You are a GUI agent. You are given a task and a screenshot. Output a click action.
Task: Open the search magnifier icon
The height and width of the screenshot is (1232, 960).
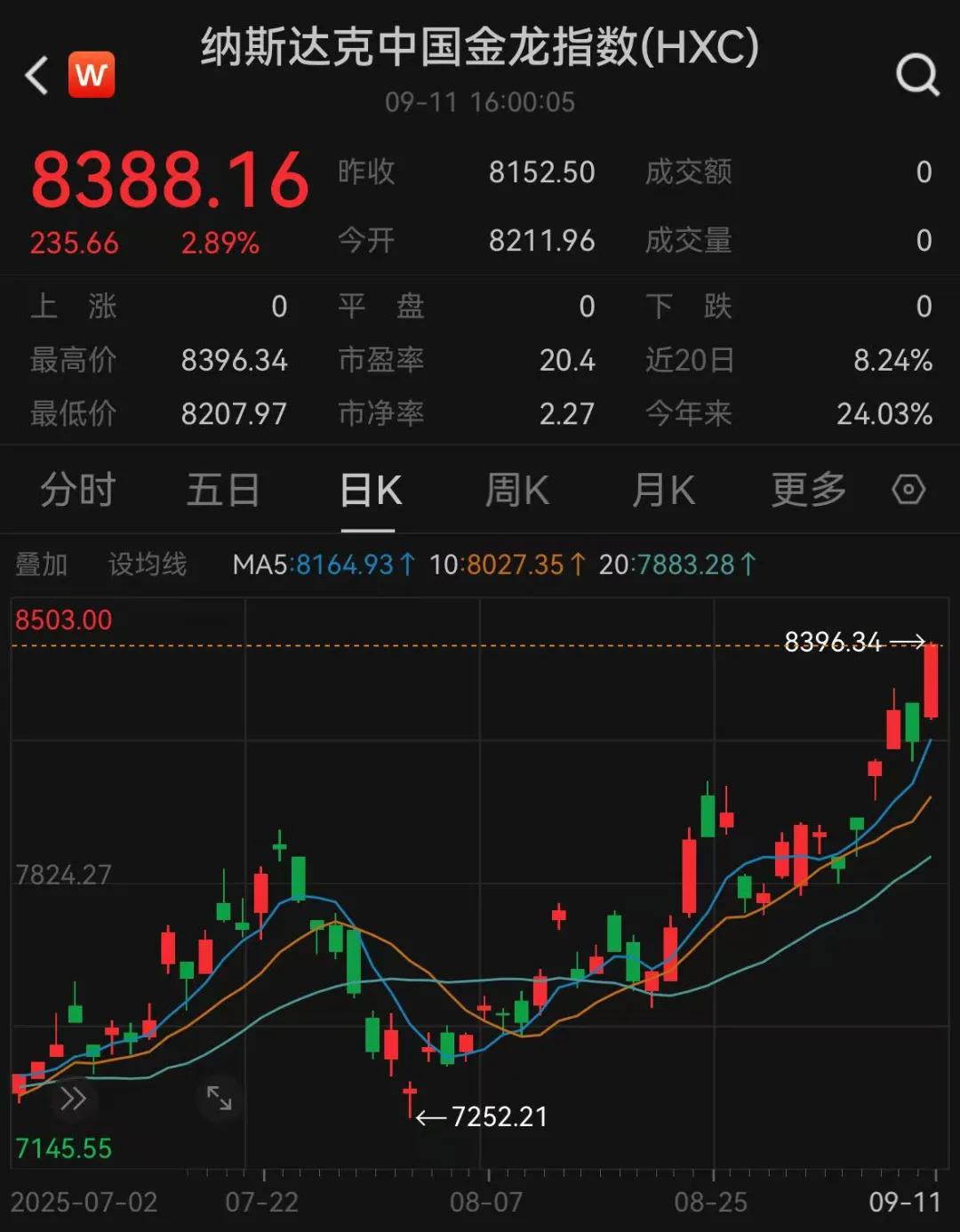click(x=916, y=75)
